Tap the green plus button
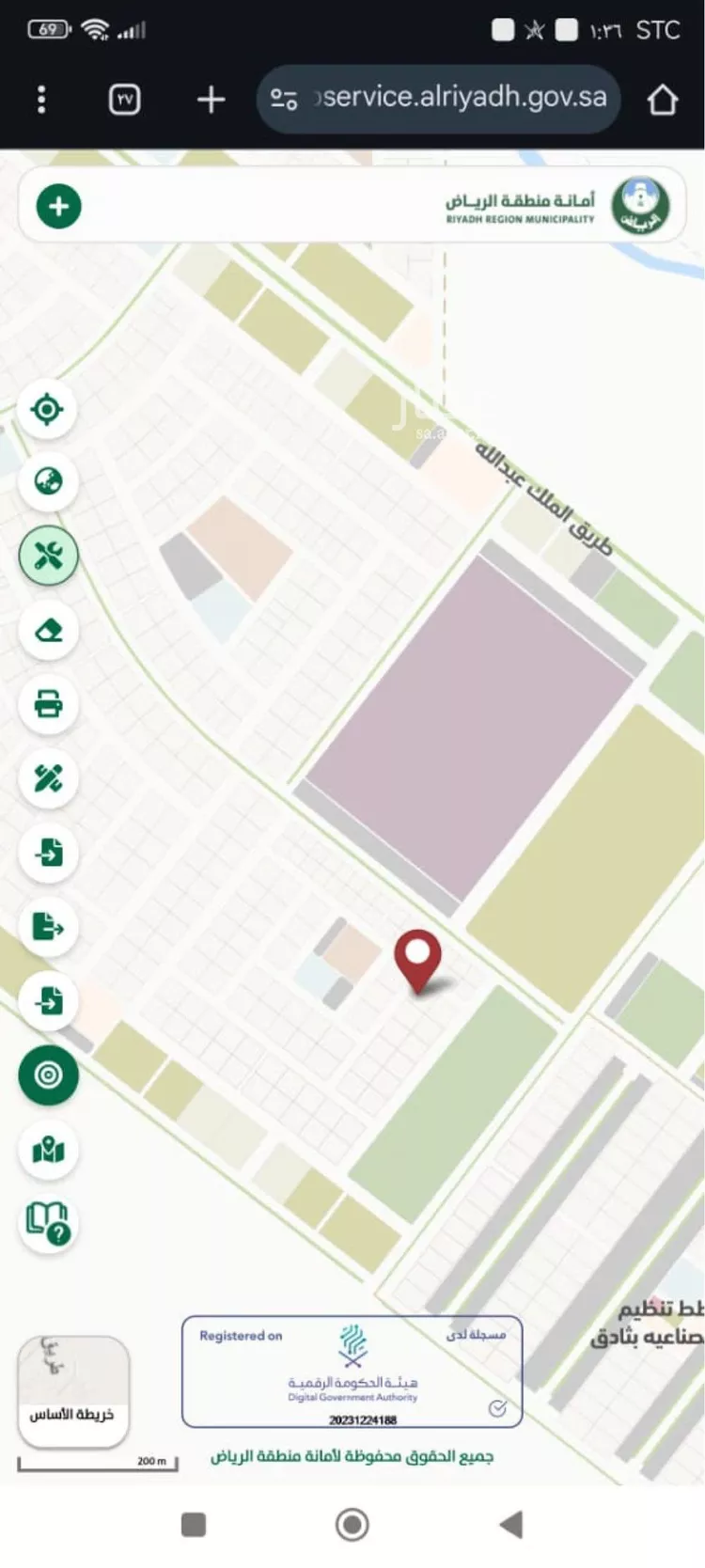 (x=58, y=206)
